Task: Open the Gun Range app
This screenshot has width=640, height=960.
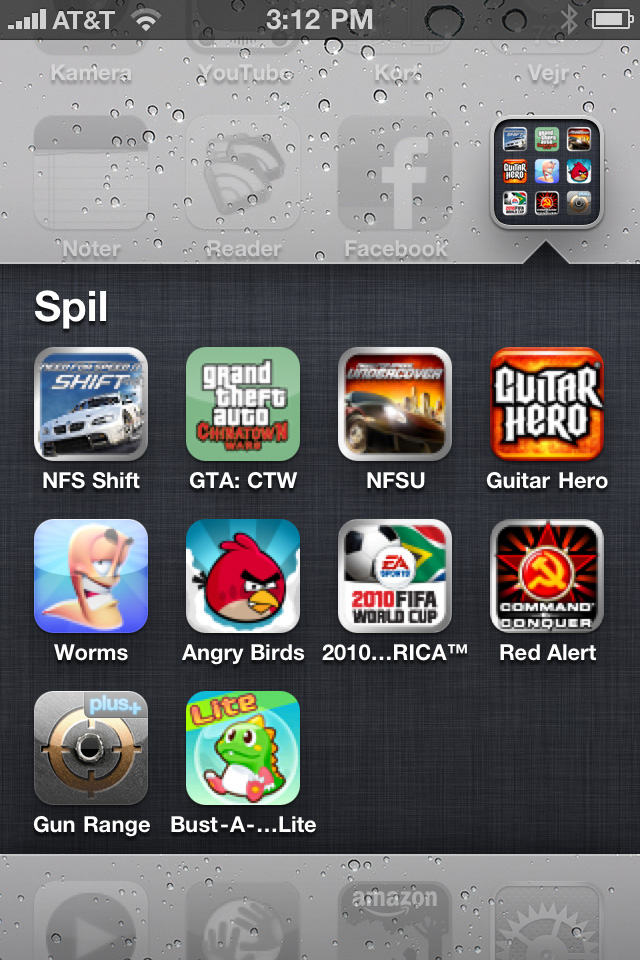Action: pyautogui.click(x=91, y=747)
